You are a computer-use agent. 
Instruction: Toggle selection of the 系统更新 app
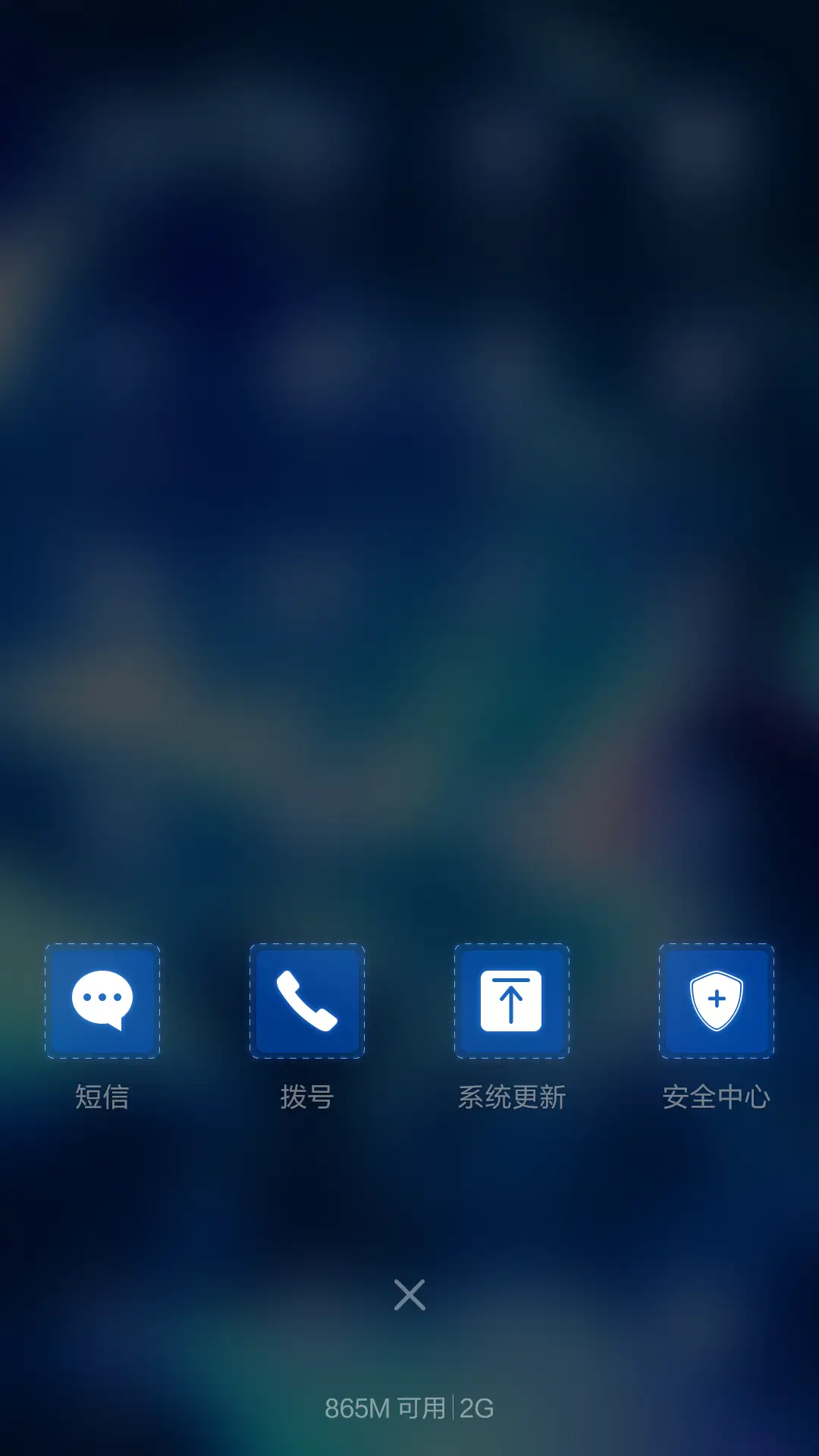pyautogui.click(x=511, y=1001)
